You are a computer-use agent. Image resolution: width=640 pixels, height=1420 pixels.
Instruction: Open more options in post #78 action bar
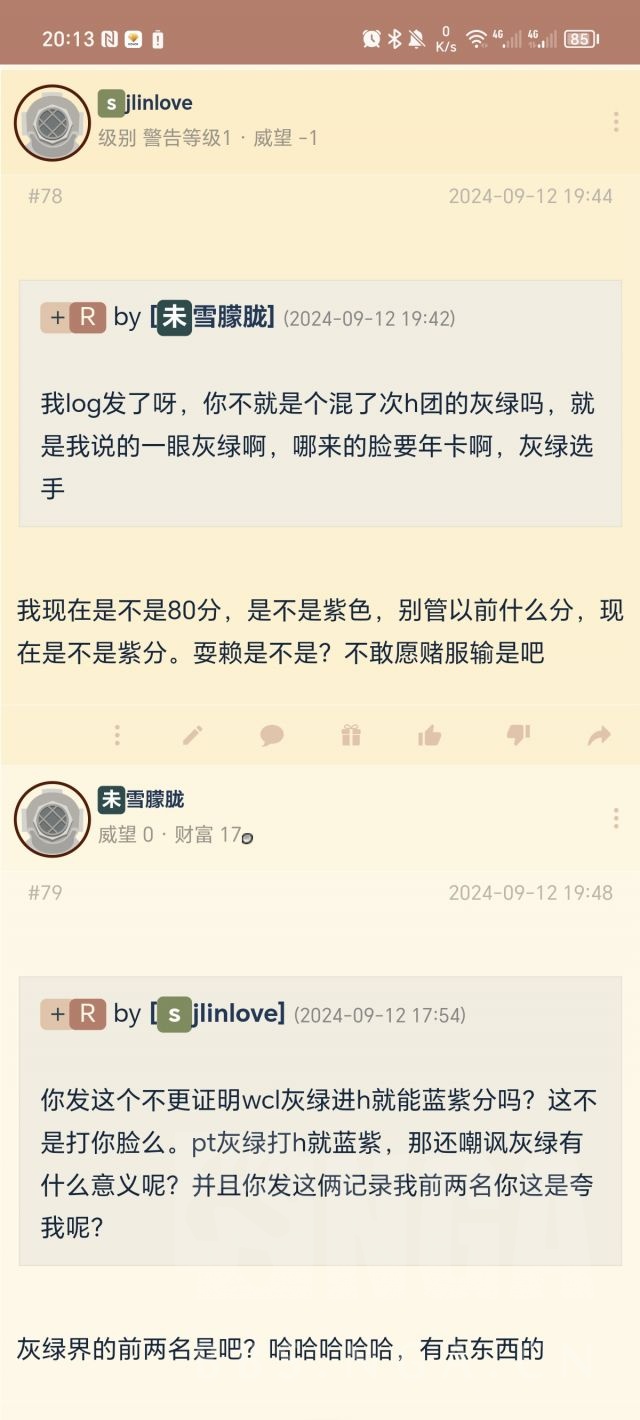(x=117, y=736)
